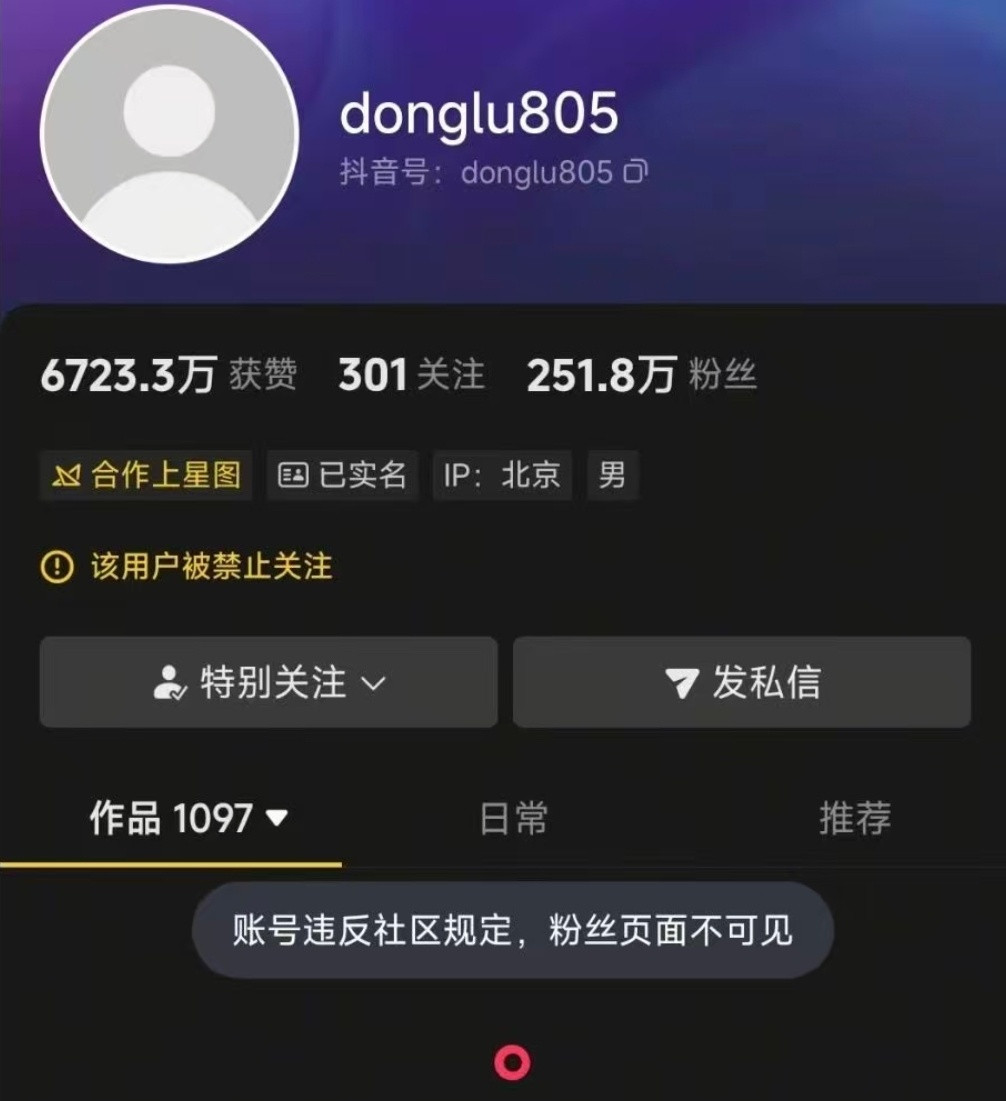Image resolution: width=1006 pixels, height=1101 pixels.
Task: Open the 推荐 tab
Action: click(855, 818)
